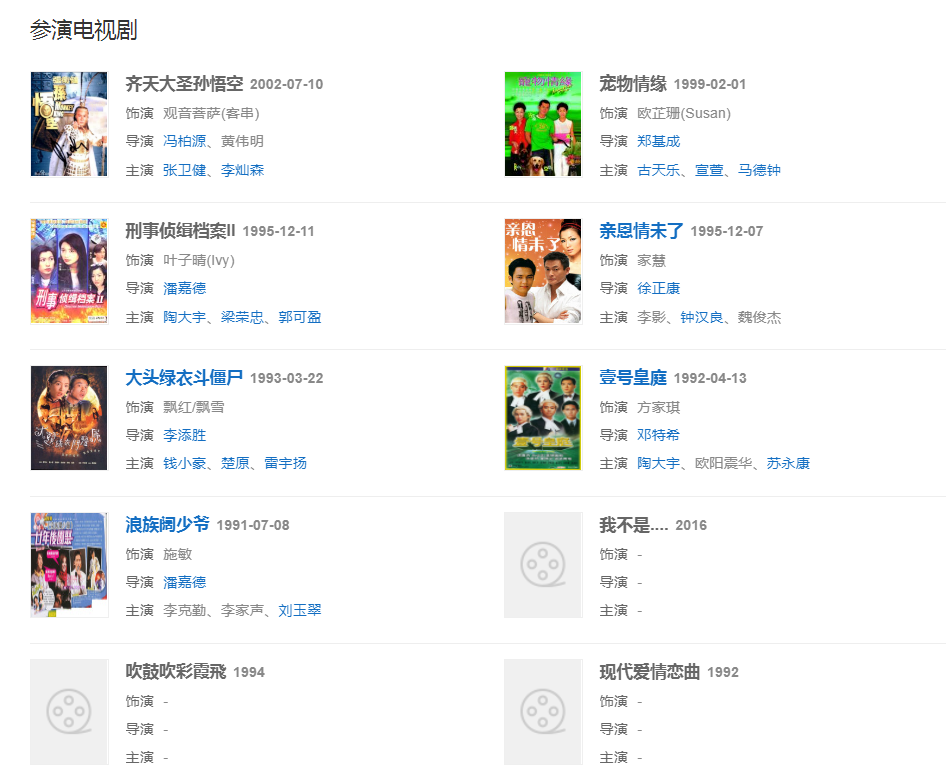Open actor 马德钟's profile link
The image size is (946, 778).
[759, 171]
